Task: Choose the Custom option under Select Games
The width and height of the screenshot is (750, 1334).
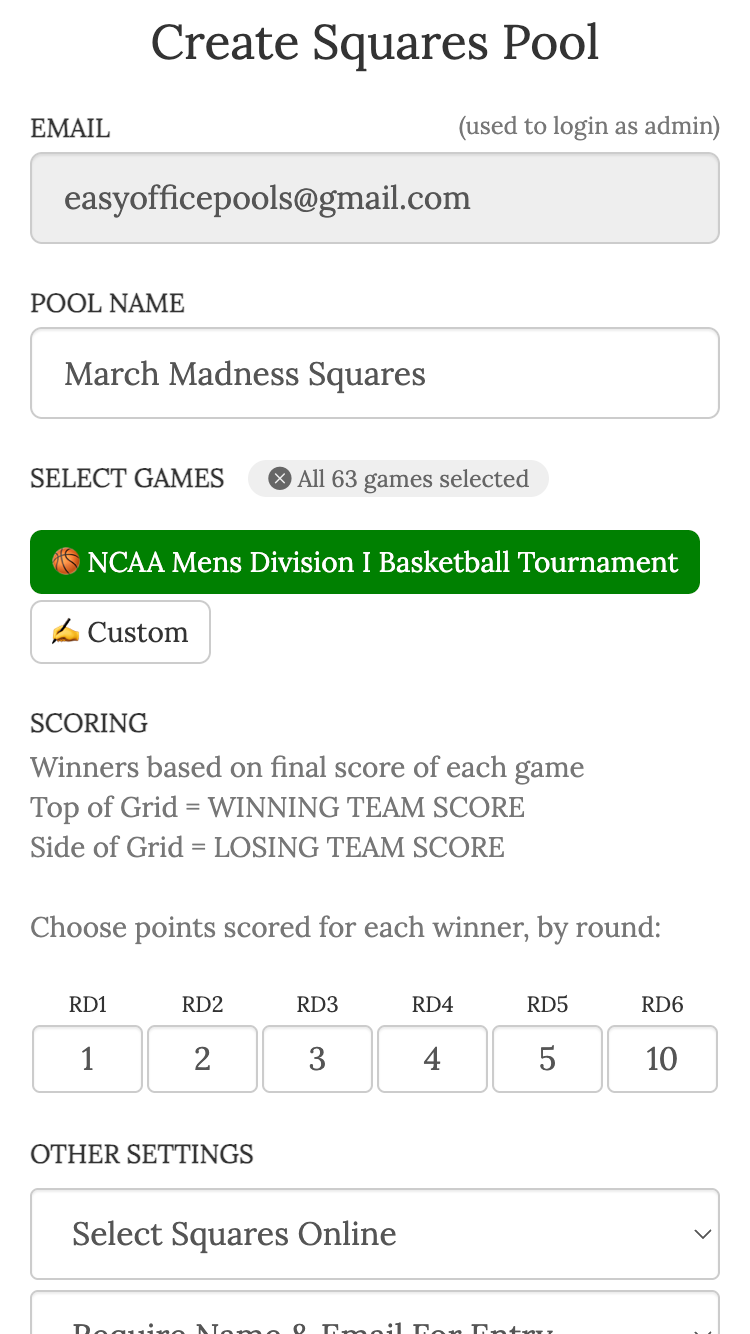Action: coord(120,631)
